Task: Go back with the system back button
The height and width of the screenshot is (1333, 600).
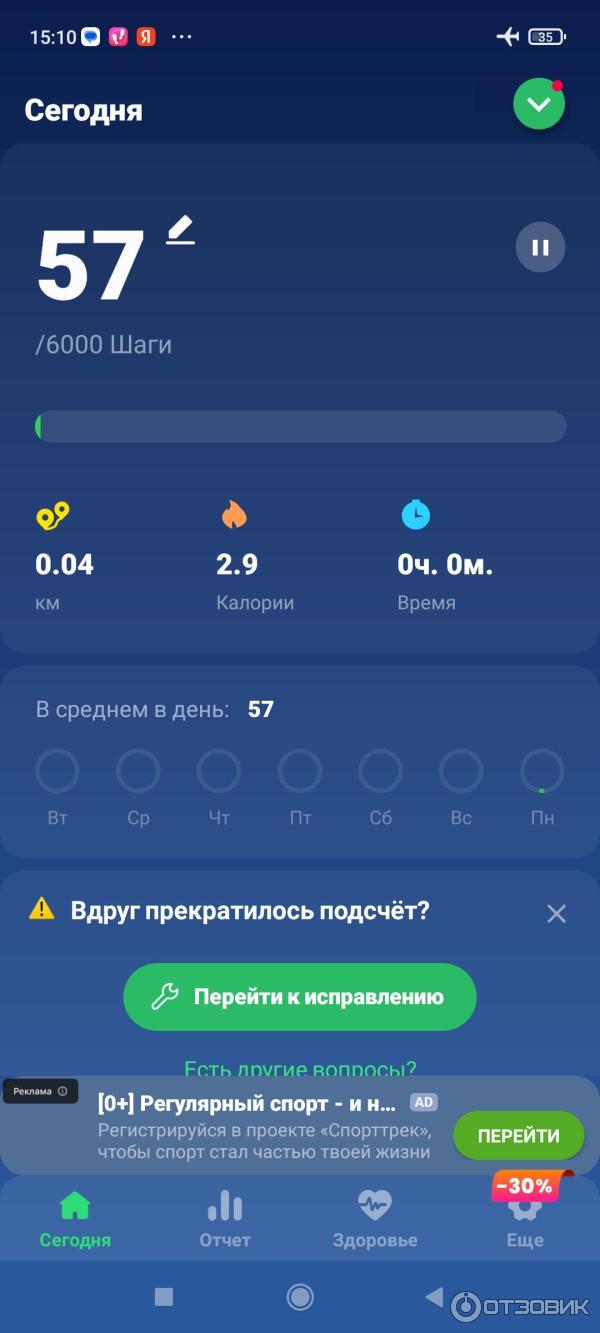Action: tap(434, 1297)
